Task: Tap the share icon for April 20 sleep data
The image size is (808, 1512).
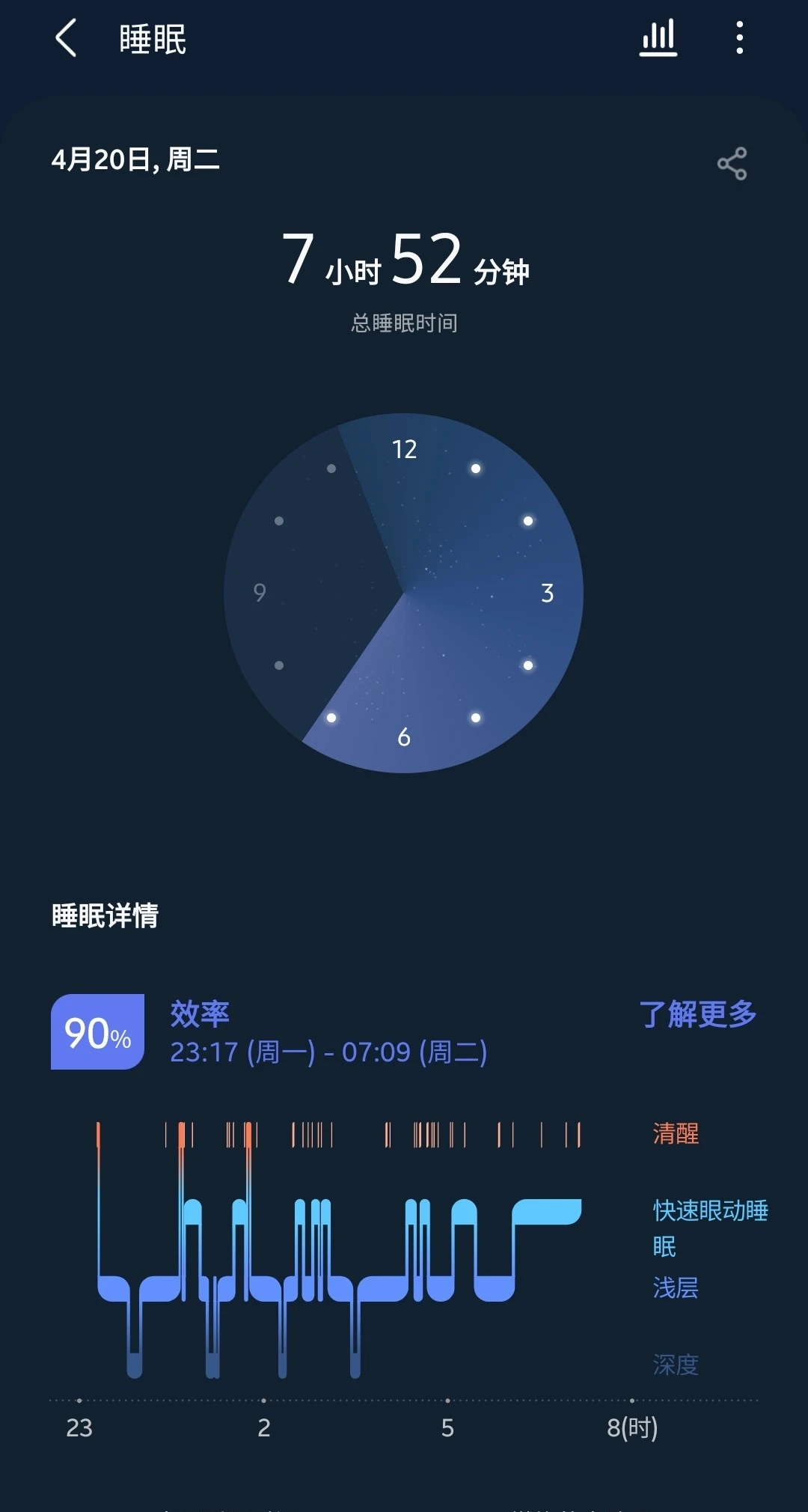Action: 732,163
